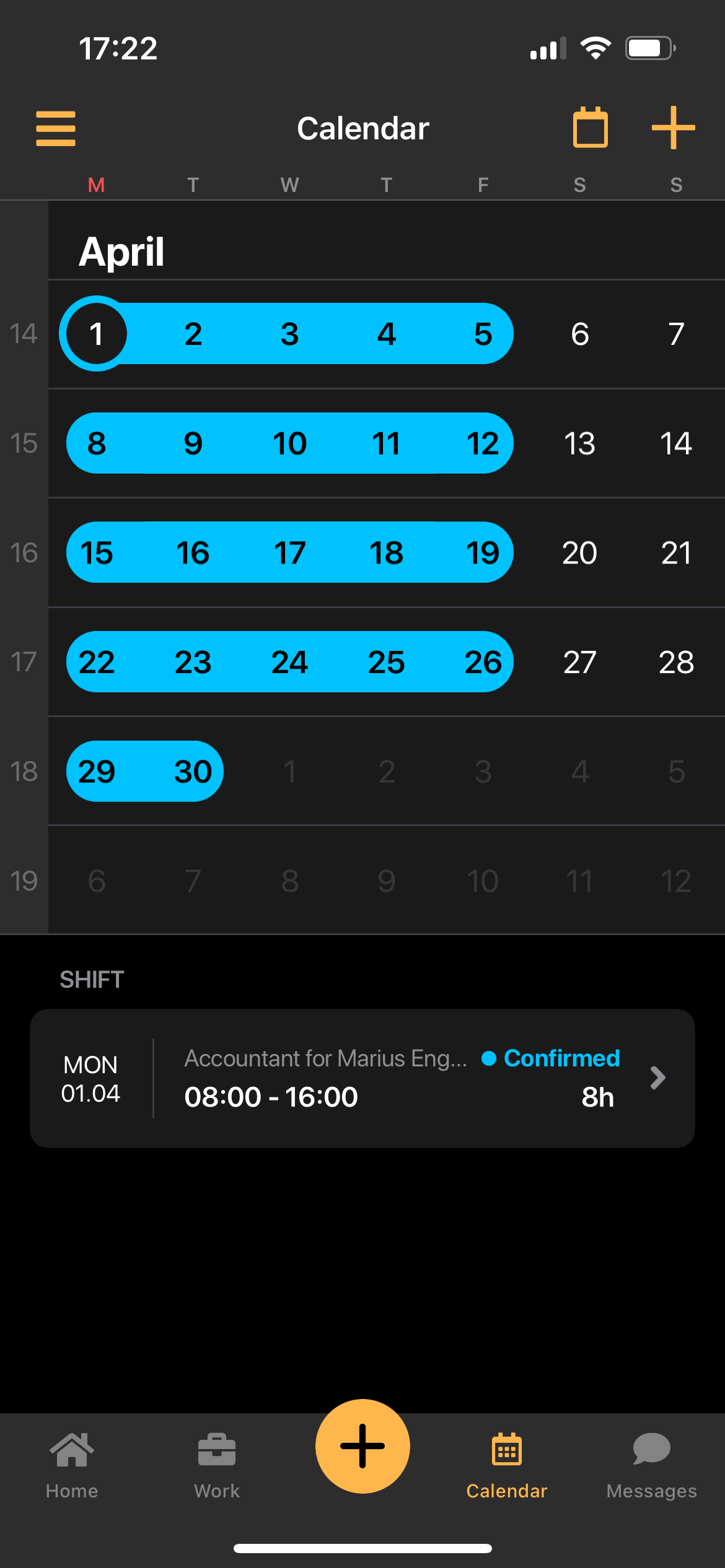The image size is (725, 1568).
Task: Switch to the Work tab
Action: point(217,1465)
